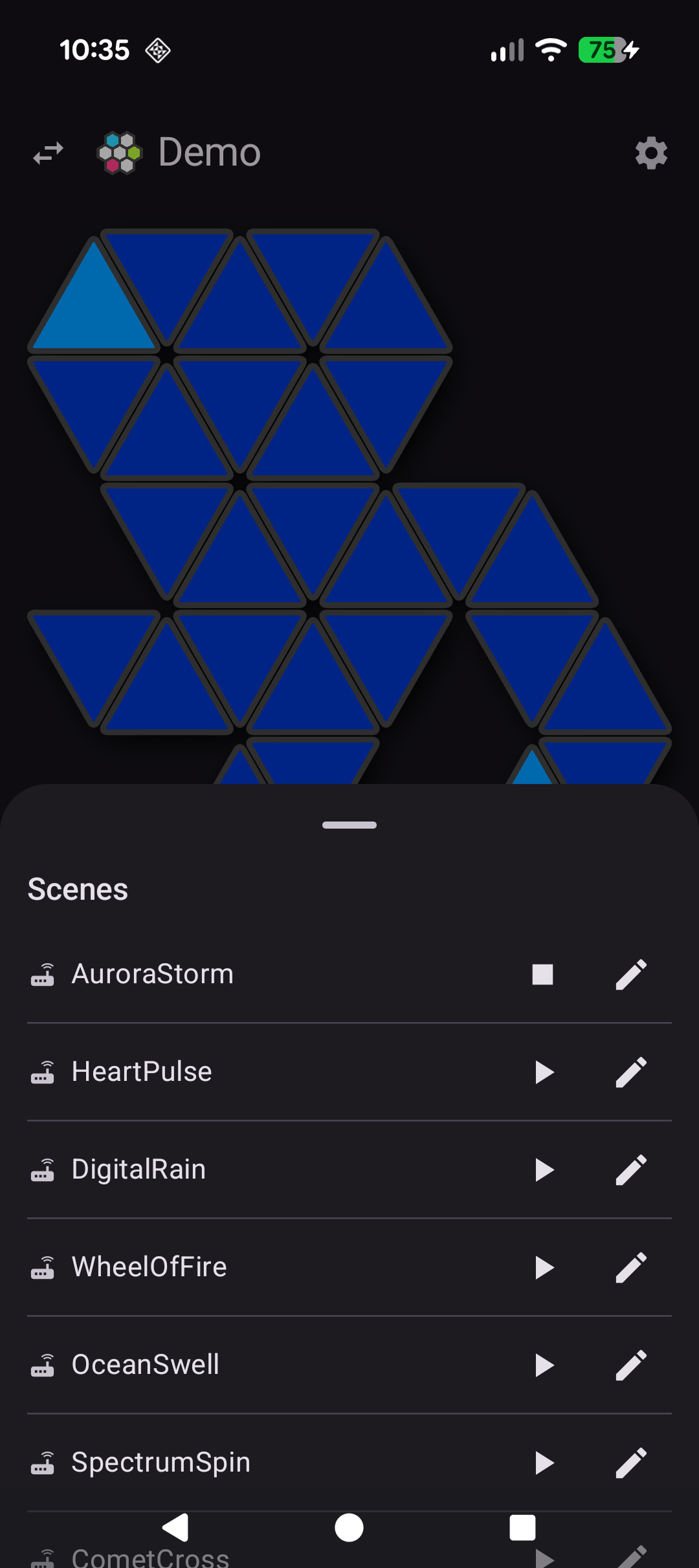
Task: Play the DigitalRain scene
Action: point(544,1170)
